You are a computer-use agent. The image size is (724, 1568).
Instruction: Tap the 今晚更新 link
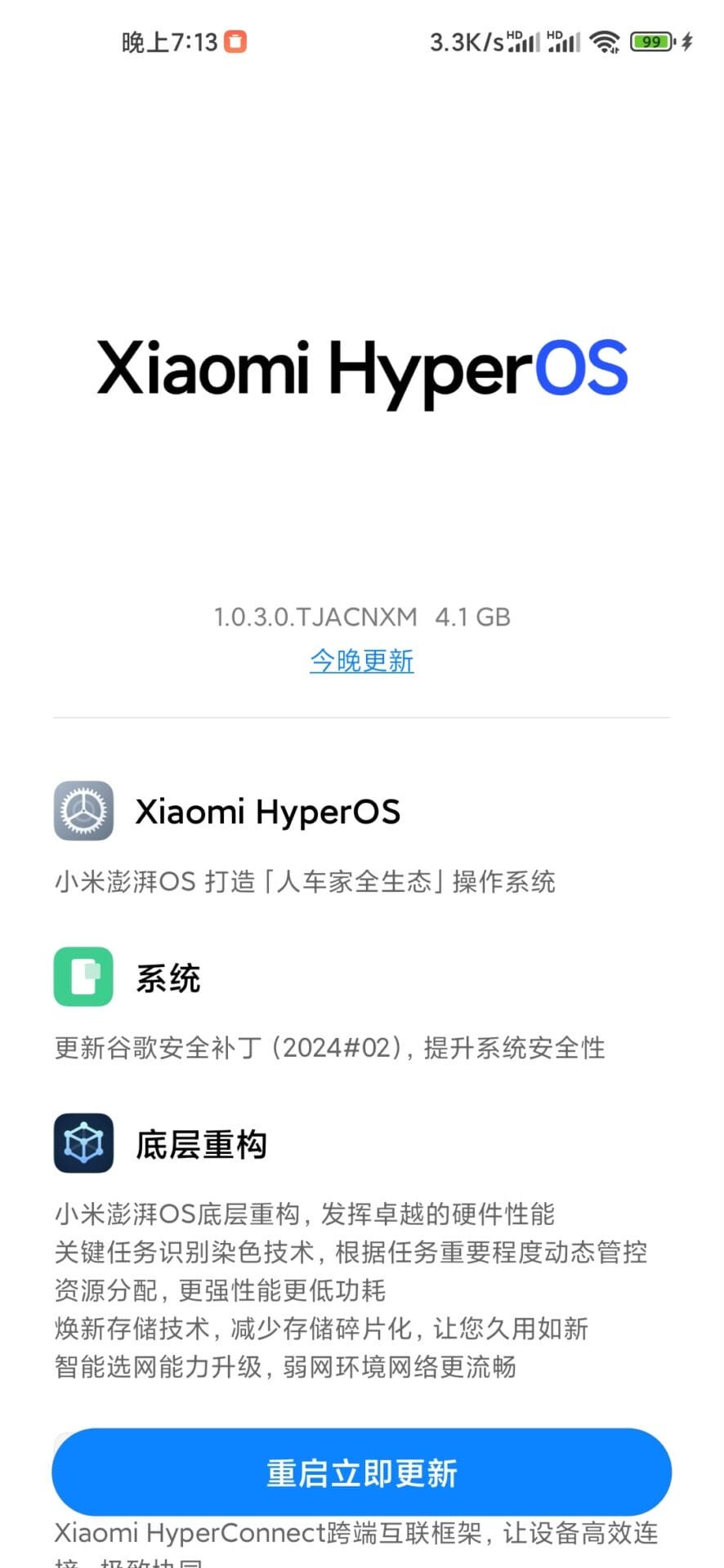(361, 661)
